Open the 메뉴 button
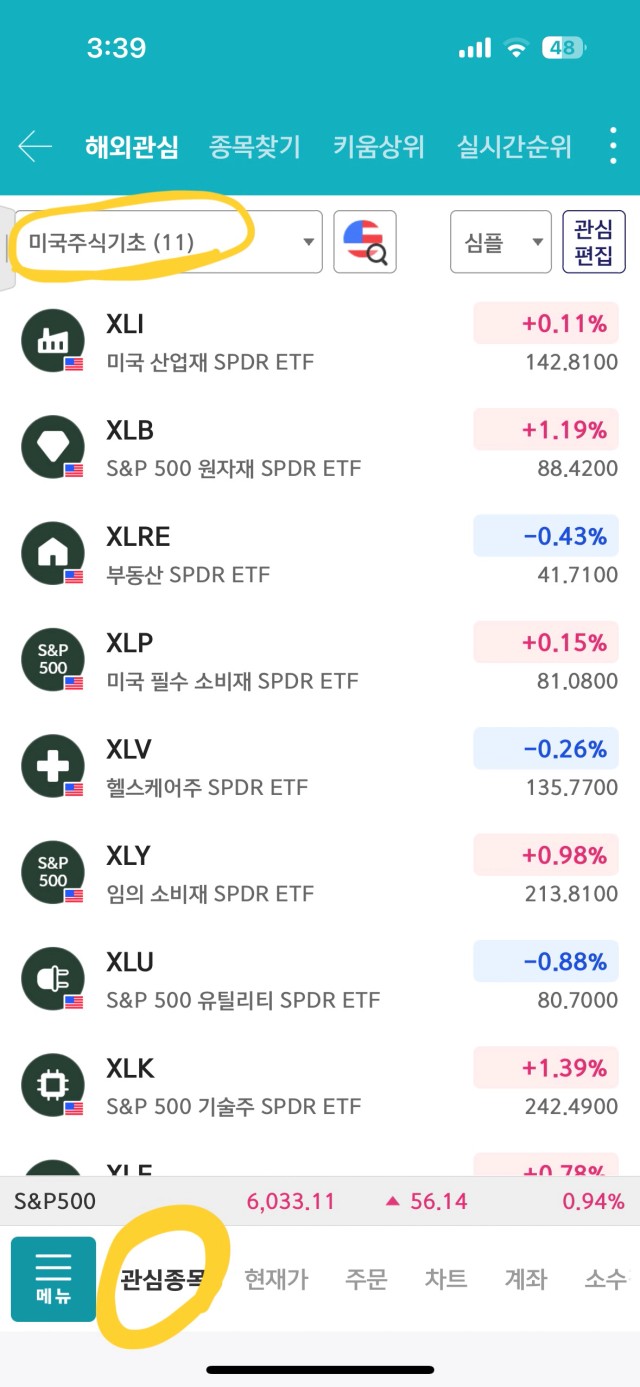 coord(53,1279)
